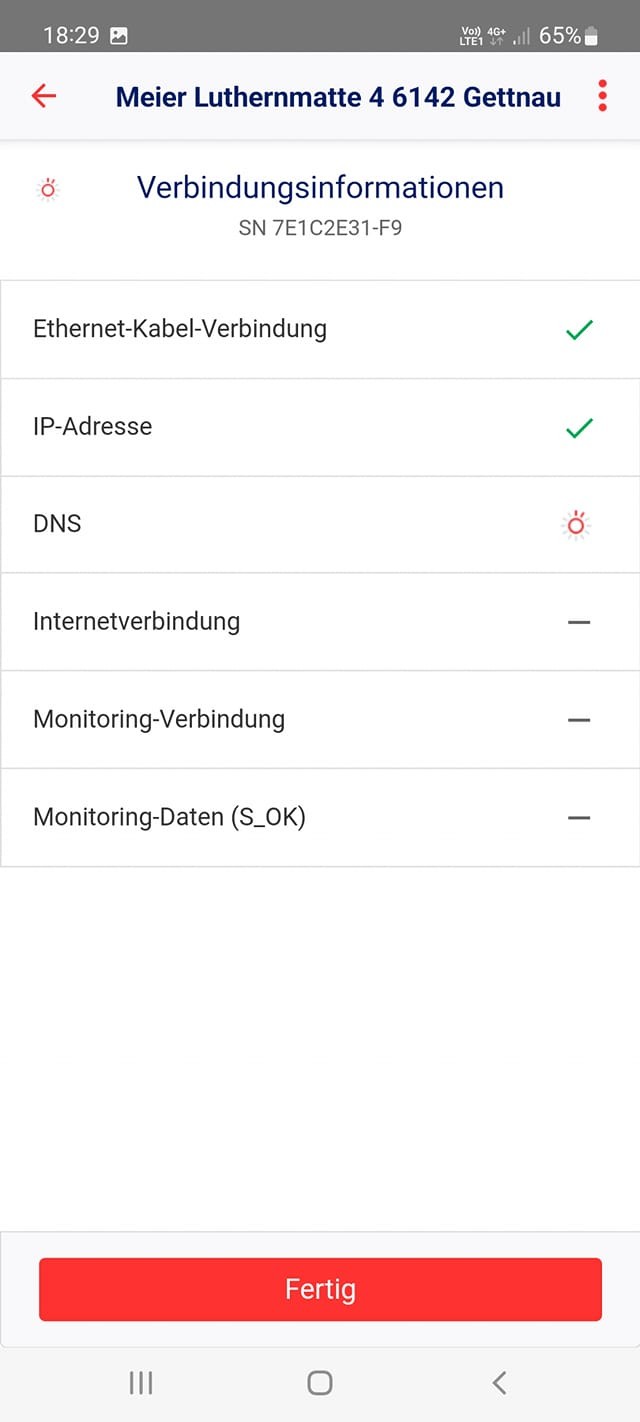Open the Internetverbindung row
Viewport: 640px width, 1422px height.
pos(320,622)
